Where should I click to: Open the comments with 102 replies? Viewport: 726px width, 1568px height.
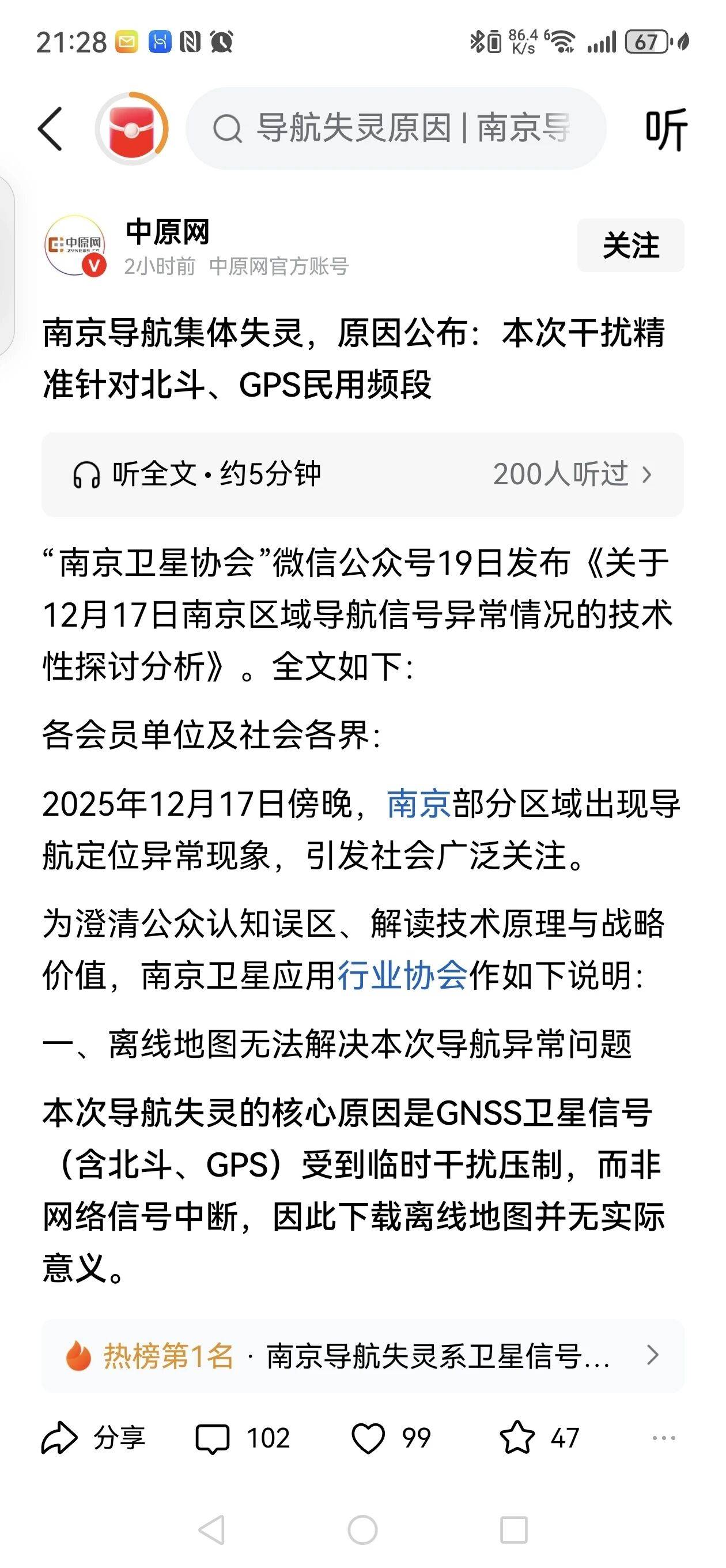(x=243, y=1438)
